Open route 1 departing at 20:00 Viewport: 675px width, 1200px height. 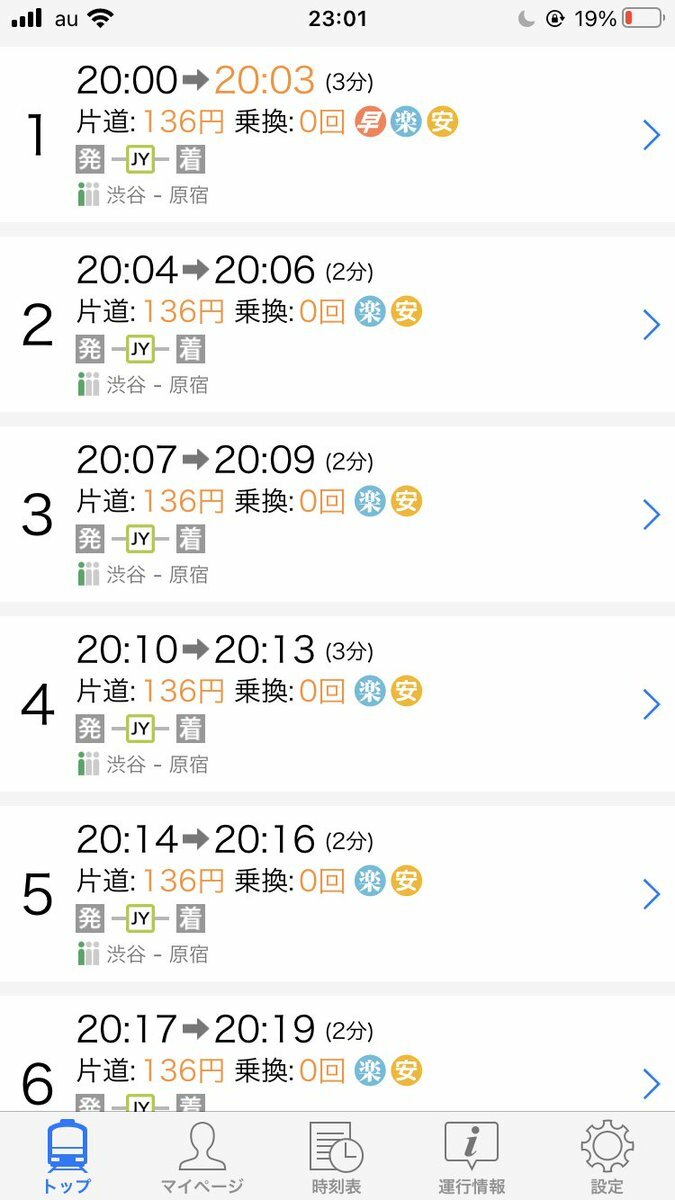(x=337, y=134)
